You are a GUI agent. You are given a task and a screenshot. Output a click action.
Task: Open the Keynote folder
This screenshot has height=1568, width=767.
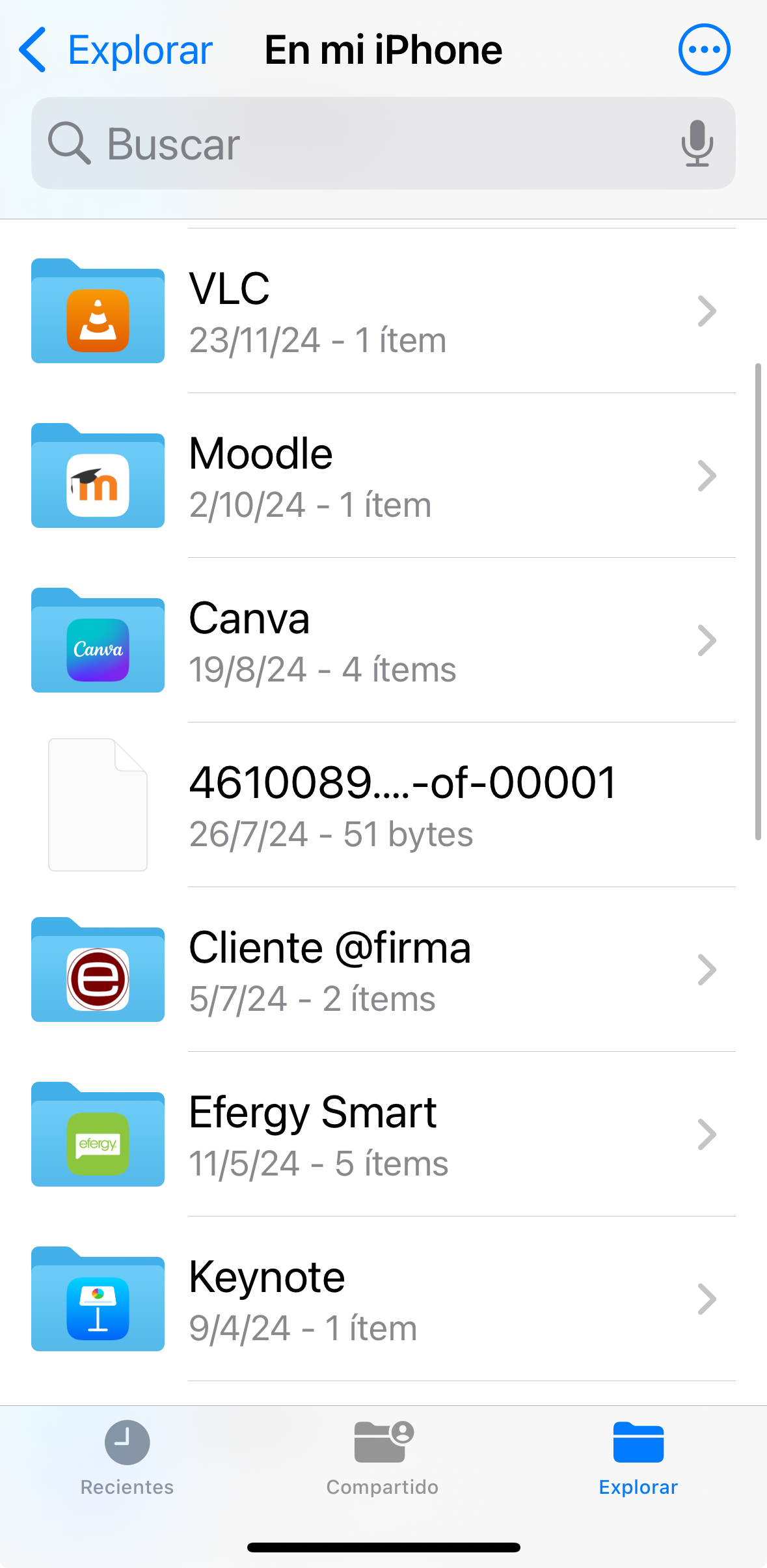pyautogui.click(x=383, y=1300)
